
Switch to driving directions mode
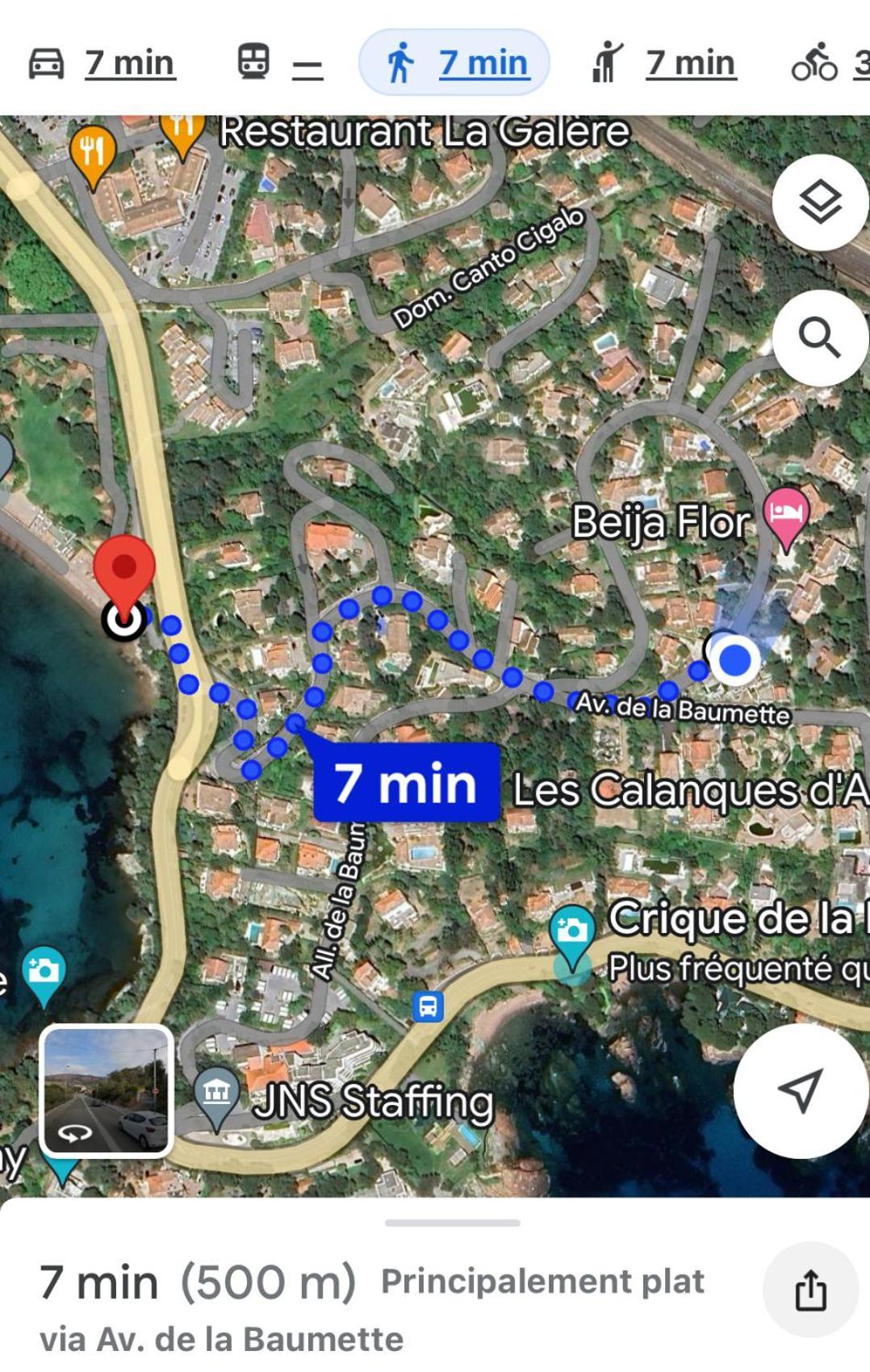[102, 63]
